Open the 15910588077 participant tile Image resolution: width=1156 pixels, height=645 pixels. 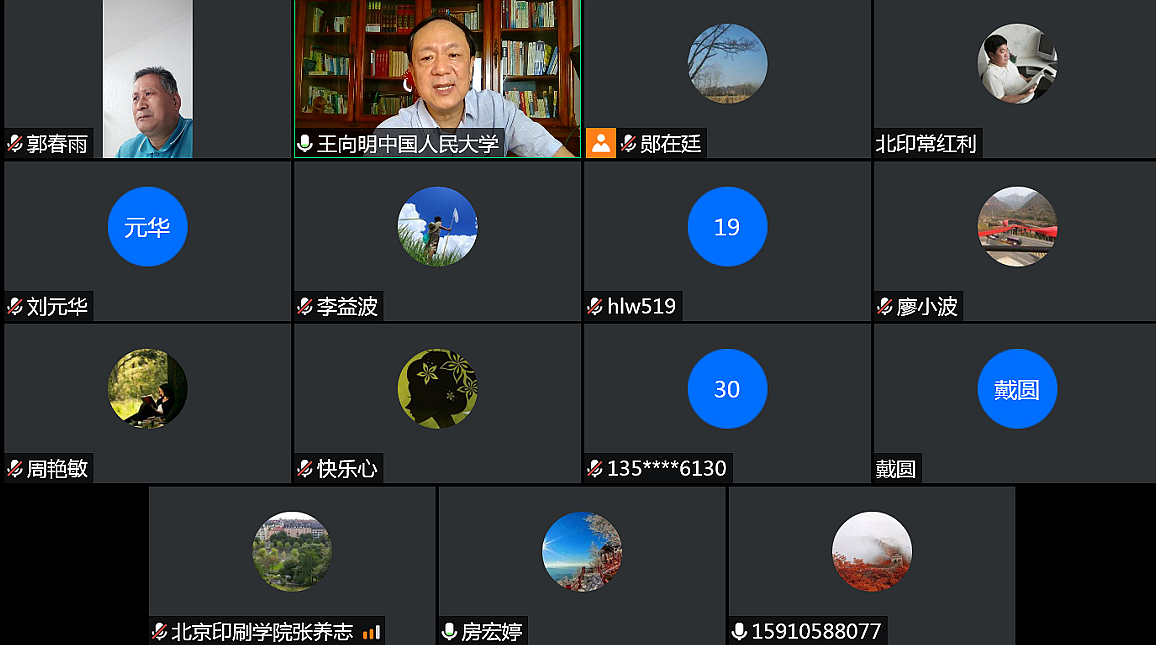point(871,564)
